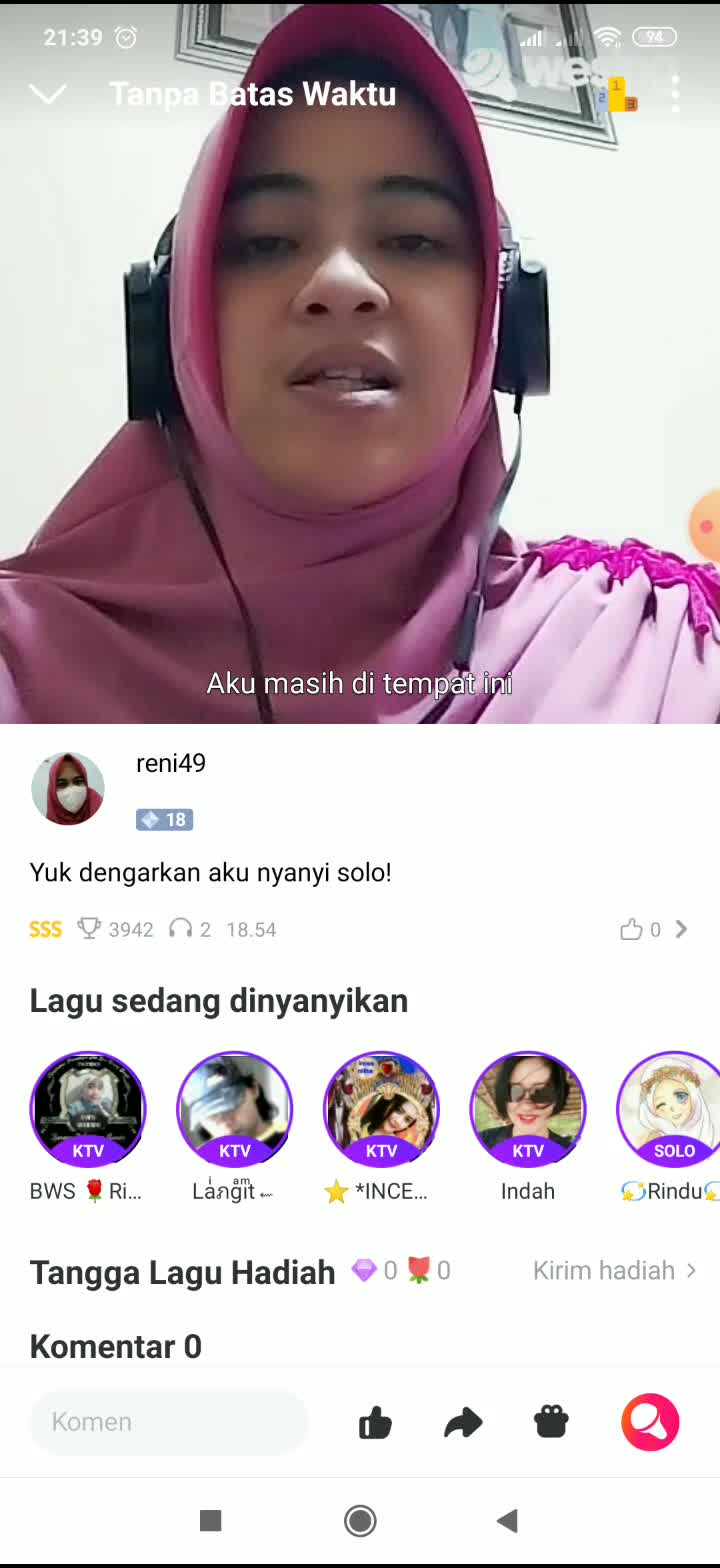Open the Langit KTV room
Screen dimensions: 720x1568
click(235, 1110)
